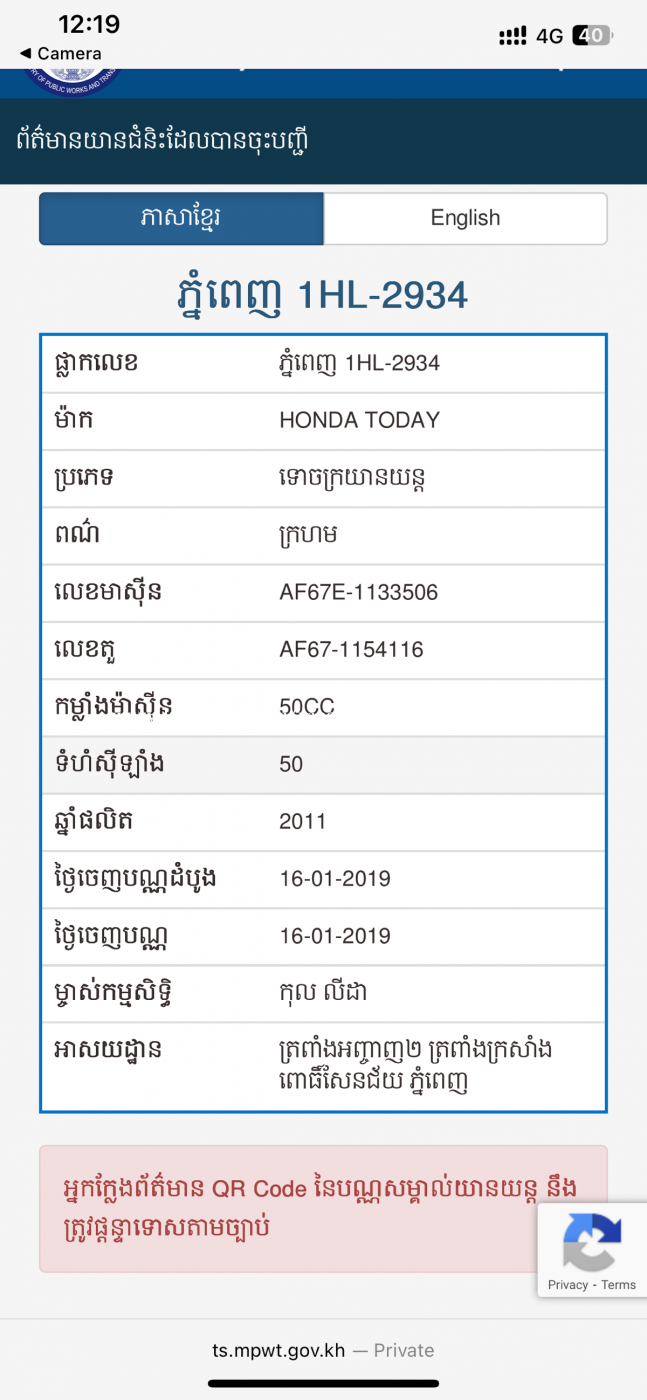Screen dimensions: 647x1400
Task: Open reCAPTCHA Privacy link
Action: [567, 1285]
